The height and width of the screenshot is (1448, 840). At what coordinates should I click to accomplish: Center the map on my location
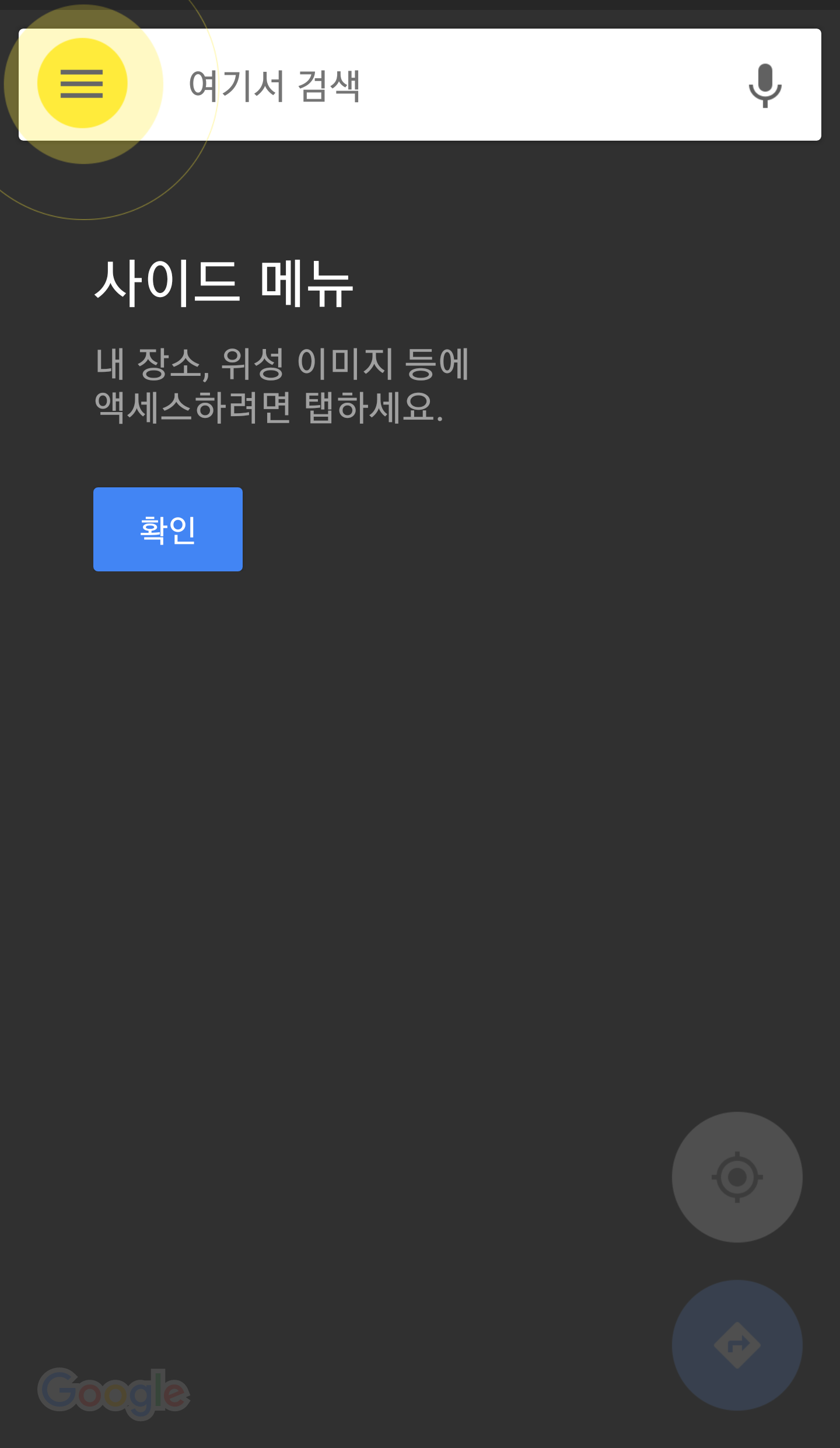737,1177
